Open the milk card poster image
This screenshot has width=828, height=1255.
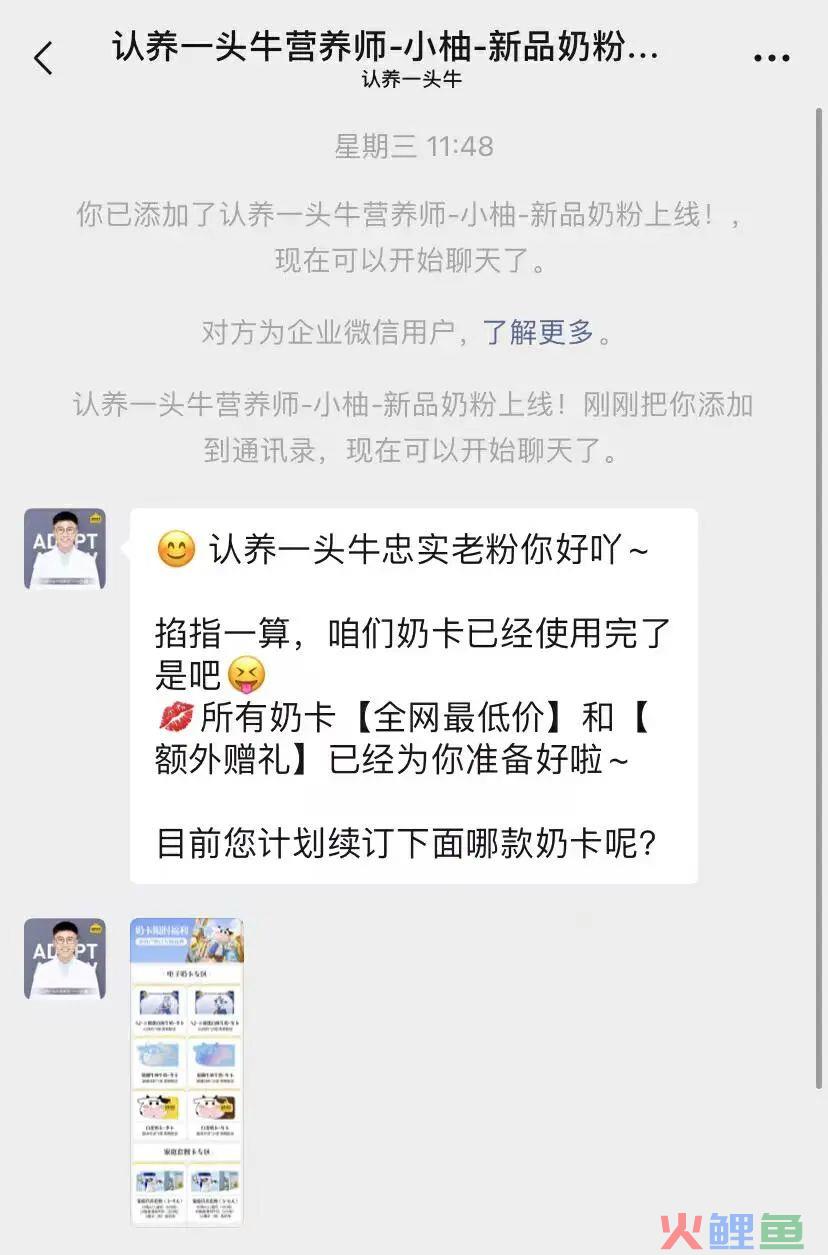pyautogui.click(x=187, y=1071)
